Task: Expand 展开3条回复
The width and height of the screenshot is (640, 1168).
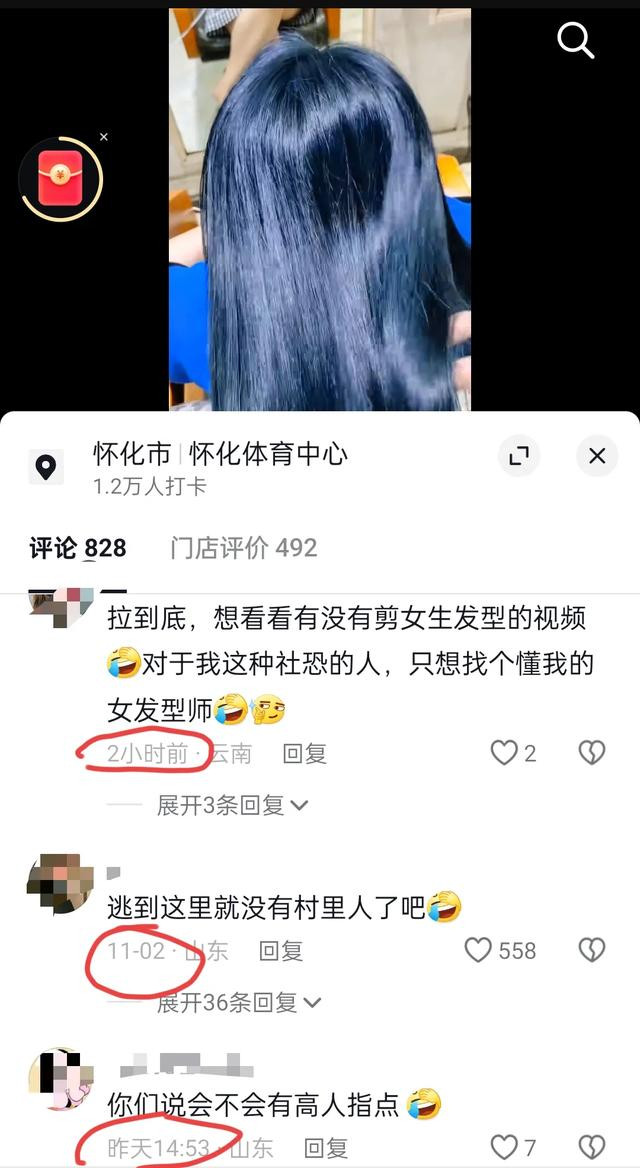Action: pos(232,805)
